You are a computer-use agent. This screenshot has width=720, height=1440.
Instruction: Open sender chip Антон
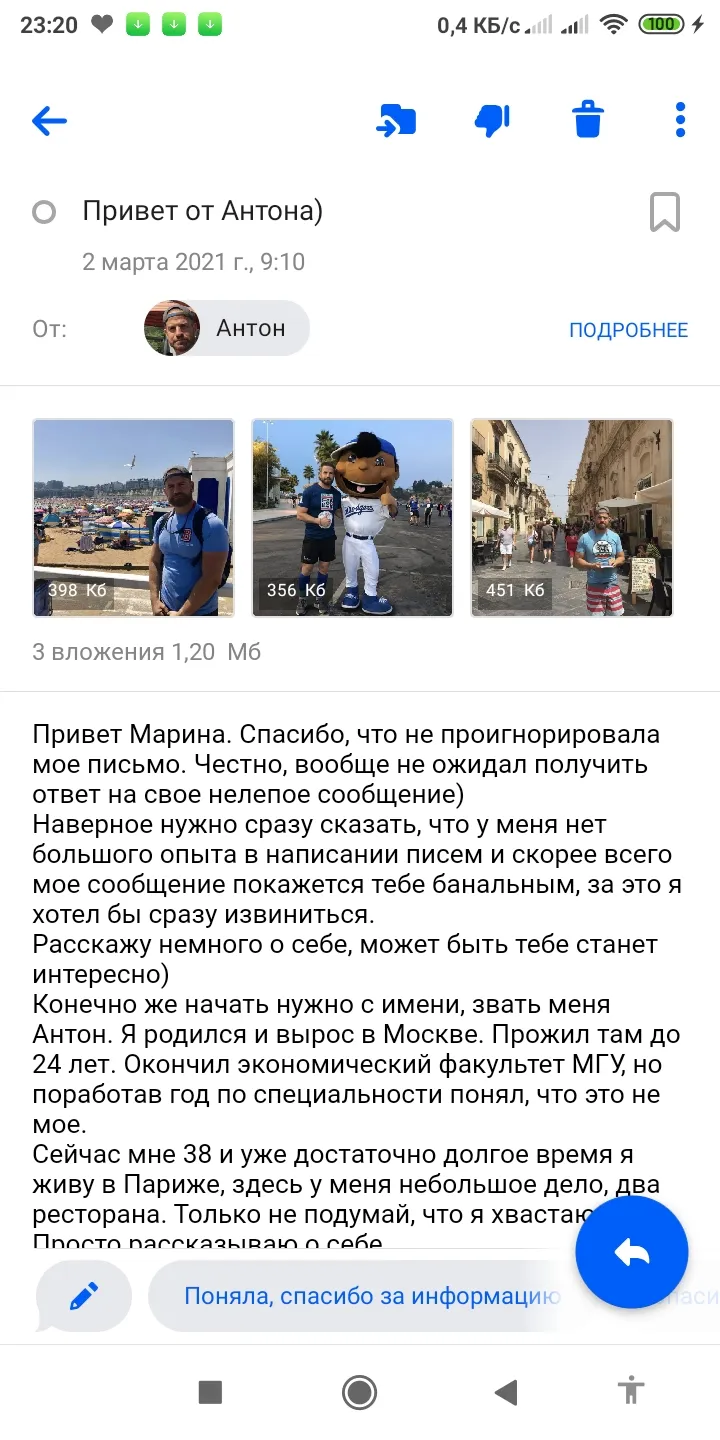[227, 328]
